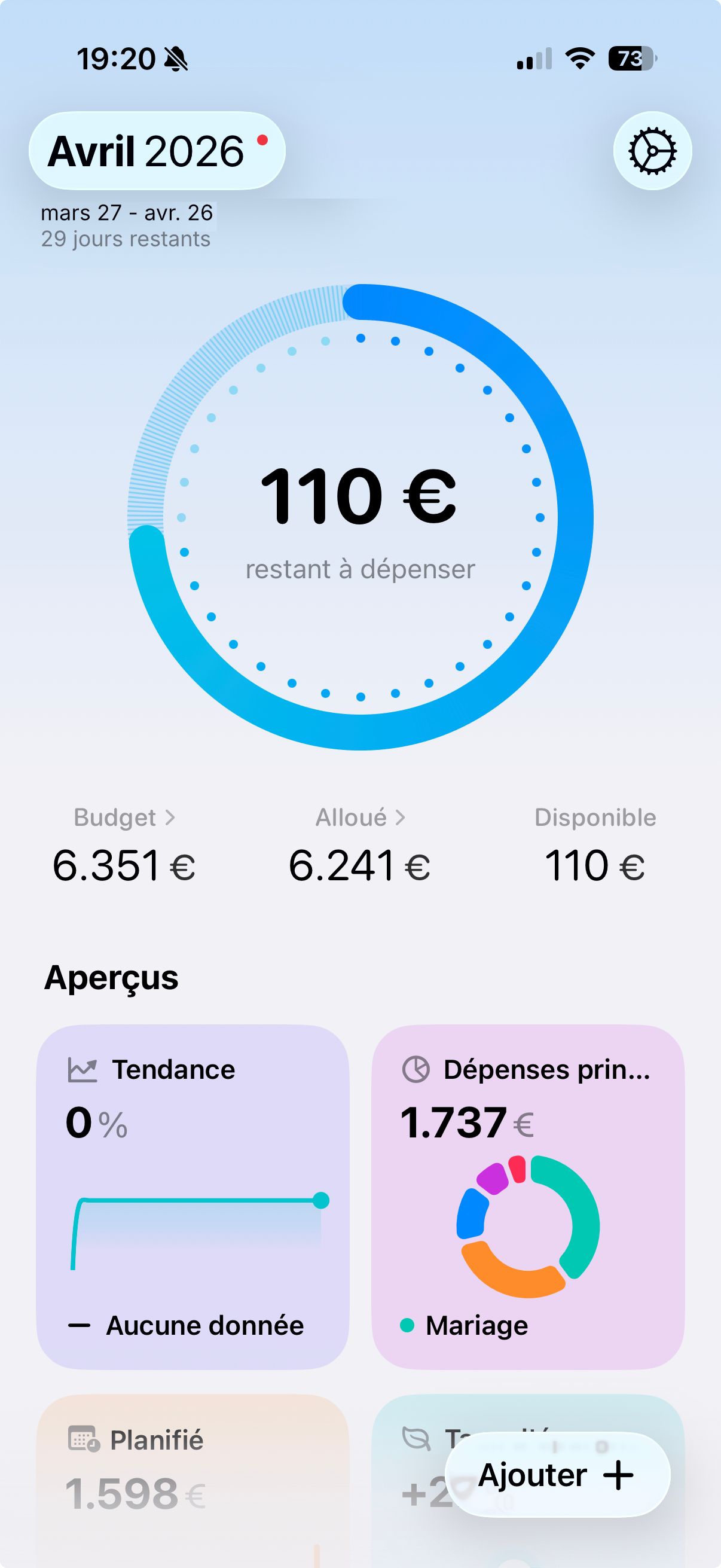
Task: Open the settings gear icon
Action: click(x=652, y=151)
